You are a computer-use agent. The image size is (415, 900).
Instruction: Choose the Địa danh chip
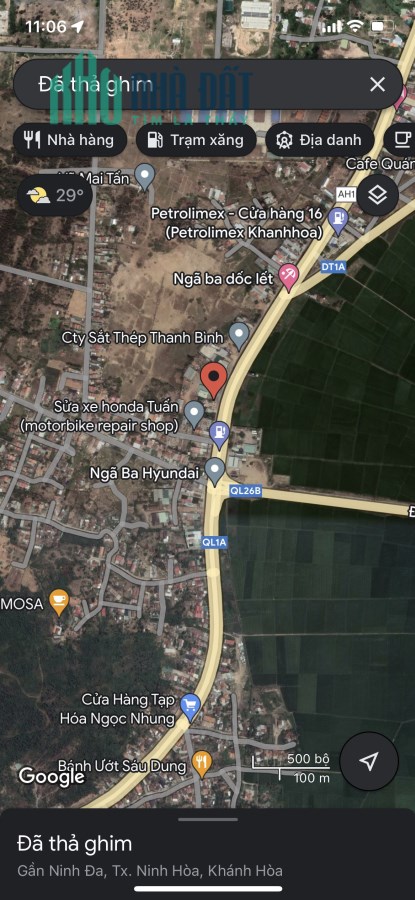[319, 140]
